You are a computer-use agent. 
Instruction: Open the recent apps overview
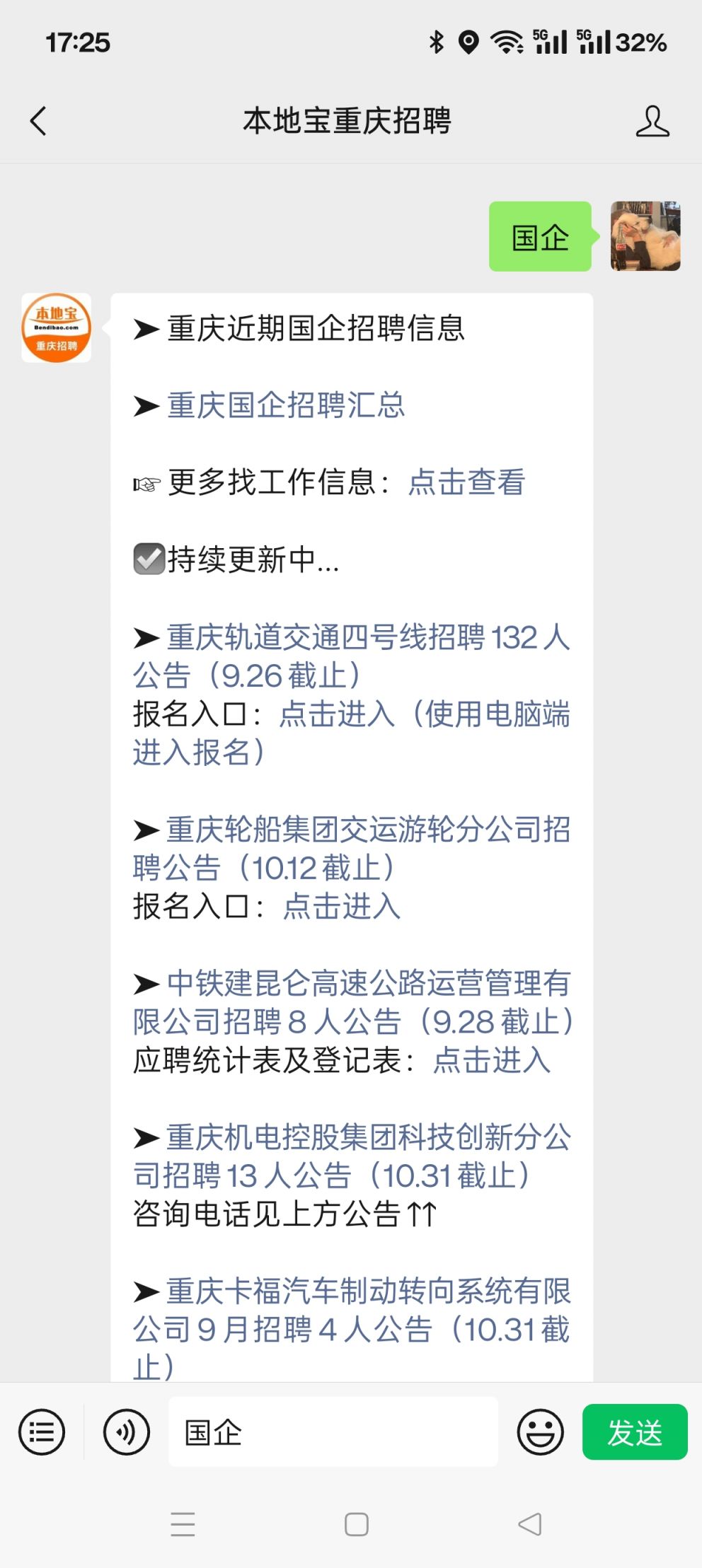(183, 1524)
